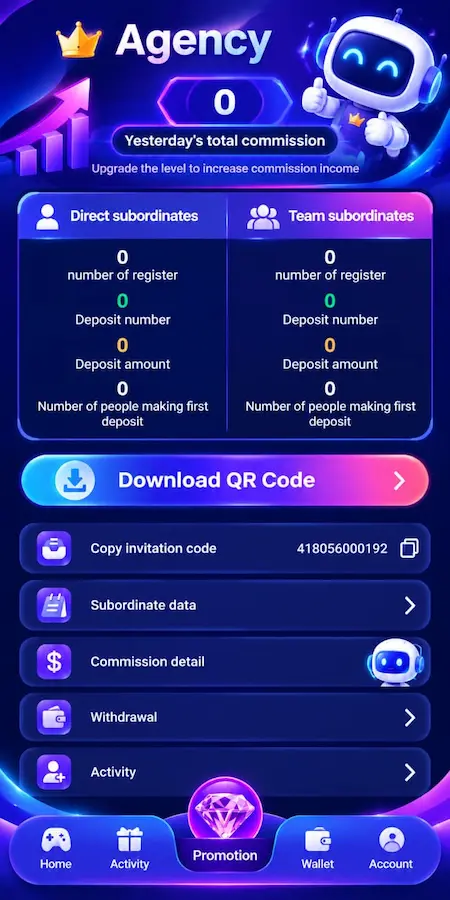Image resolution: width=450 pixels, height=900 pixels.
Task: Copy the invitation code 418056000192
Action: point(409,548)
